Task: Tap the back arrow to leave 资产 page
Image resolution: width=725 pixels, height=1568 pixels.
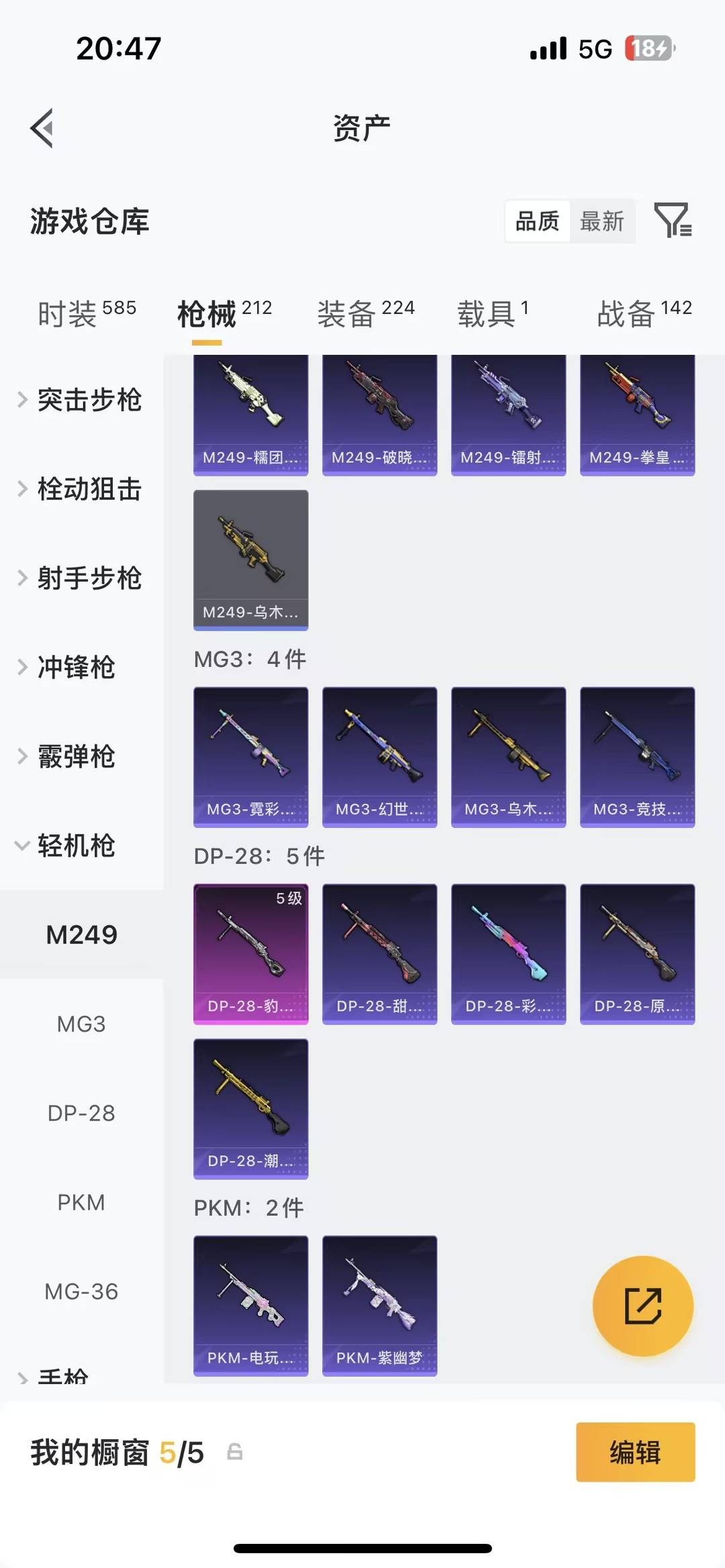Action: [x=42, y=127]
